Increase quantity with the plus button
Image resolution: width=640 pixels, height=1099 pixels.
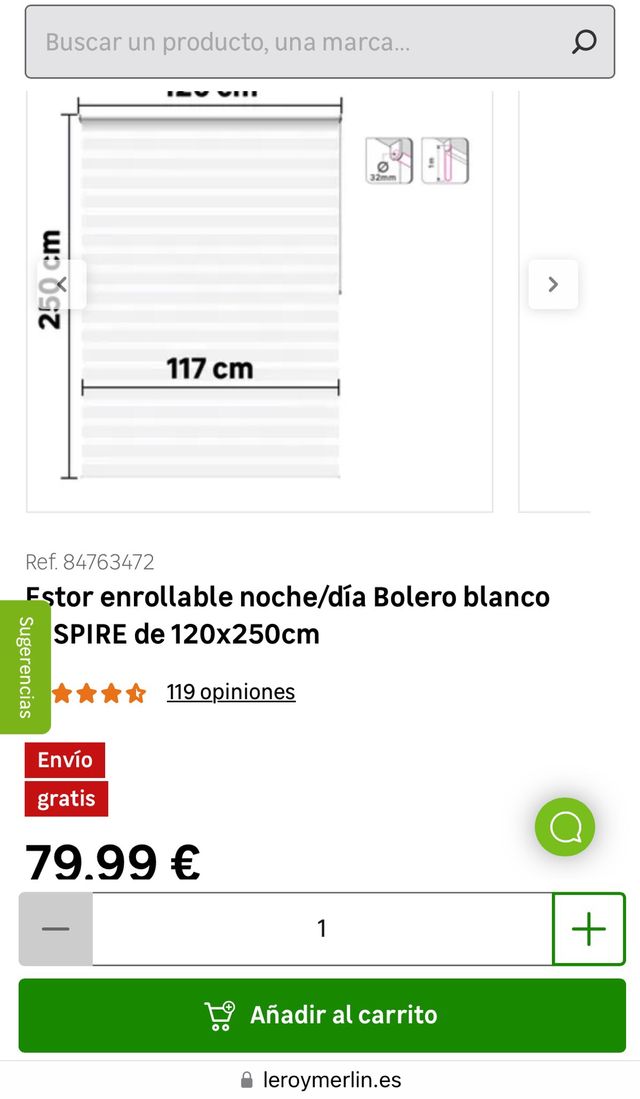coord(589,929)
